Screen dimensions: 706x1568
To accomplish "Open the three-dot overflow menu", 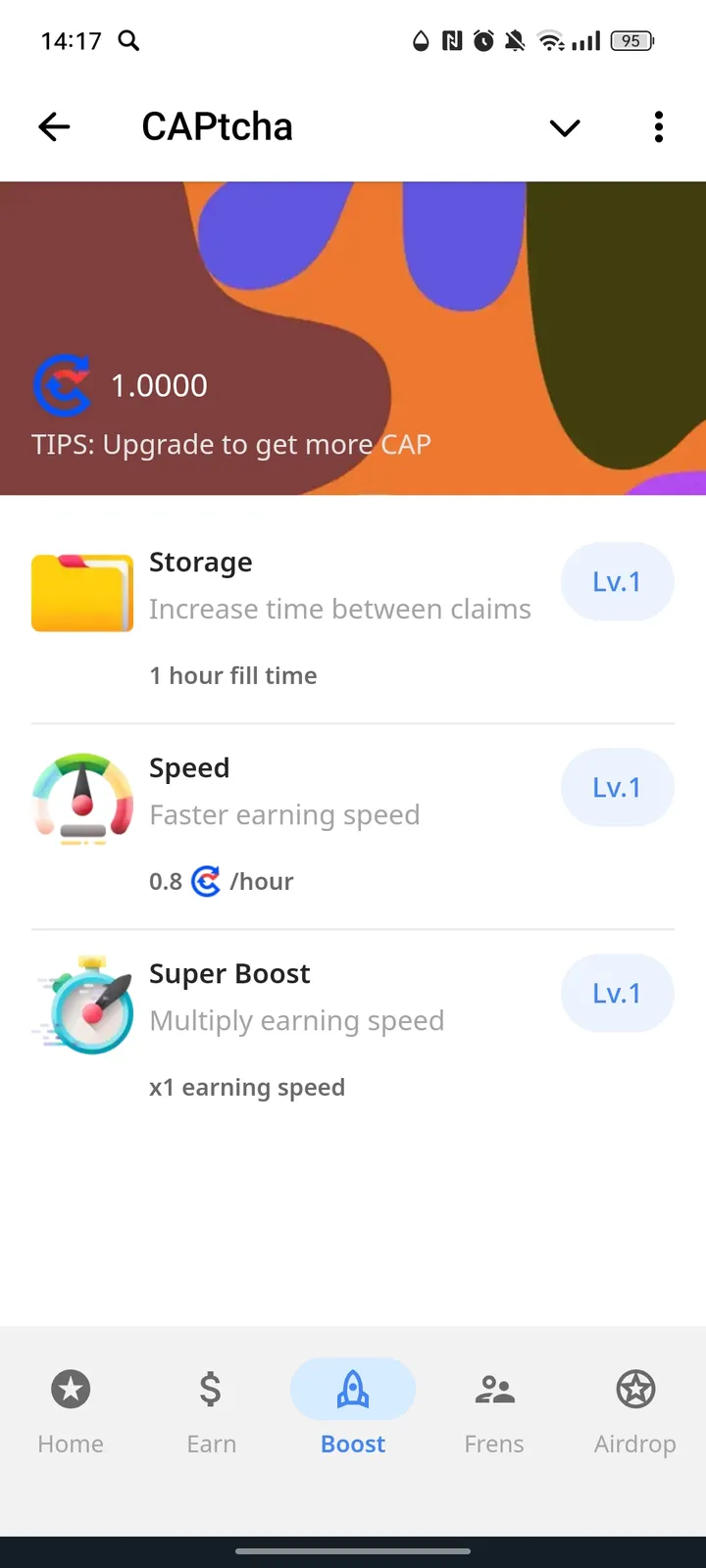I will [658, 126].
